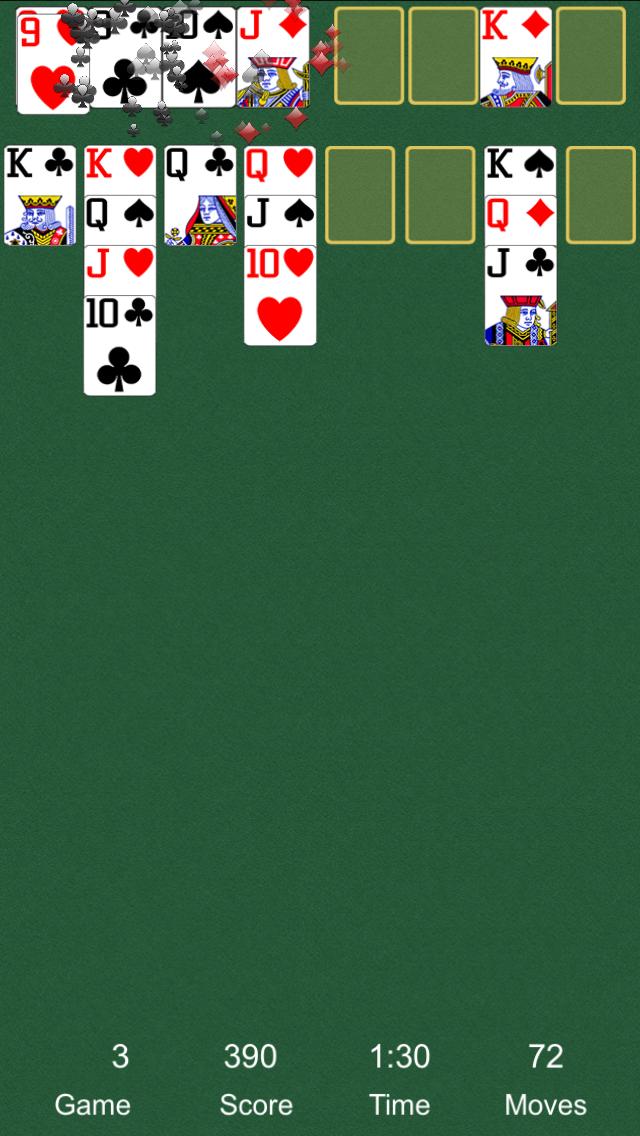This screenshot has width=640, height=1136.
Task: Select the 10 of hearts card
Action: (280, 296)
